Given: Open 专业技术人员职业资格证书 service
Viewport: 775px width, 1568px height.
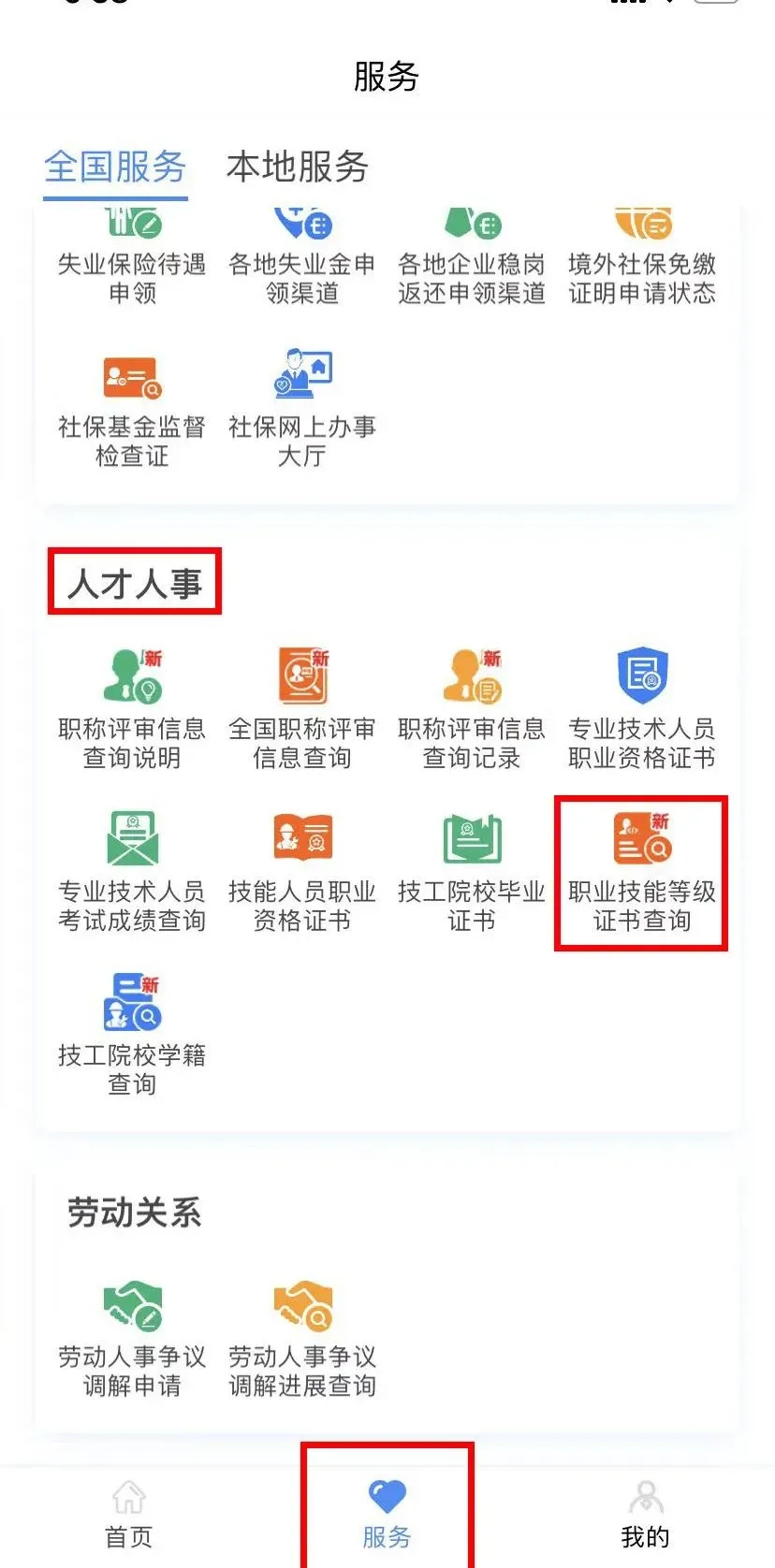Looking at the screenshot, I should [641, 706].
